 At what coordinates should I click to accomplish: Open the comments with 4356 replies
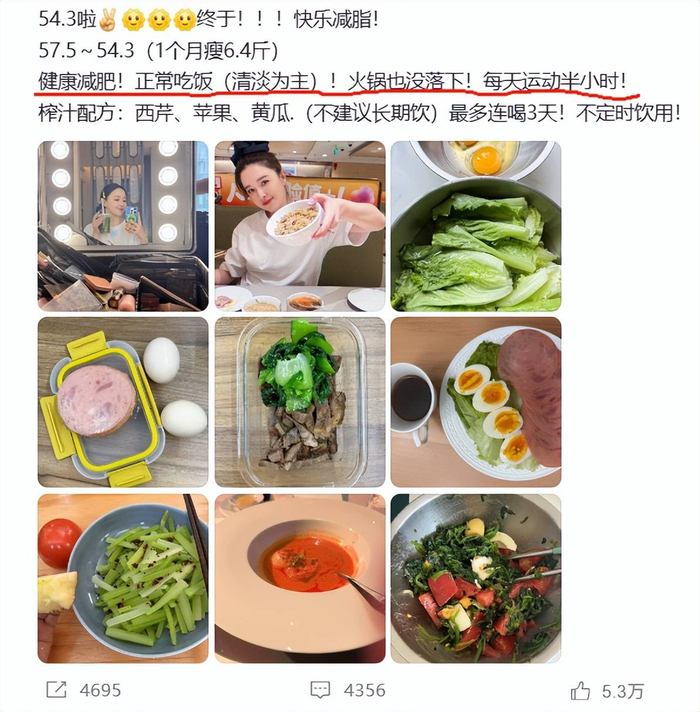[320, 690]
